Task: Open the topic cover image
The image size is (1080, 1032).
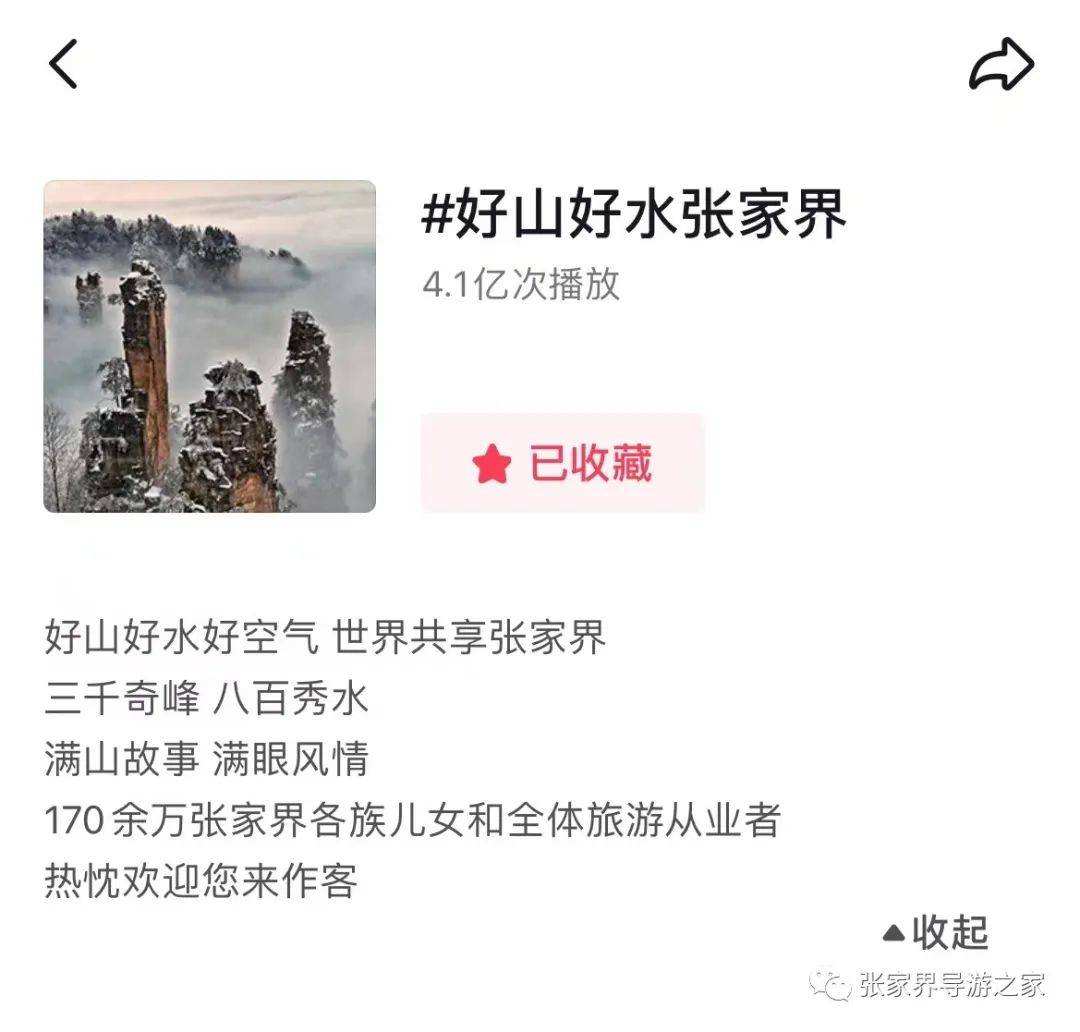Action: point(210,346)
